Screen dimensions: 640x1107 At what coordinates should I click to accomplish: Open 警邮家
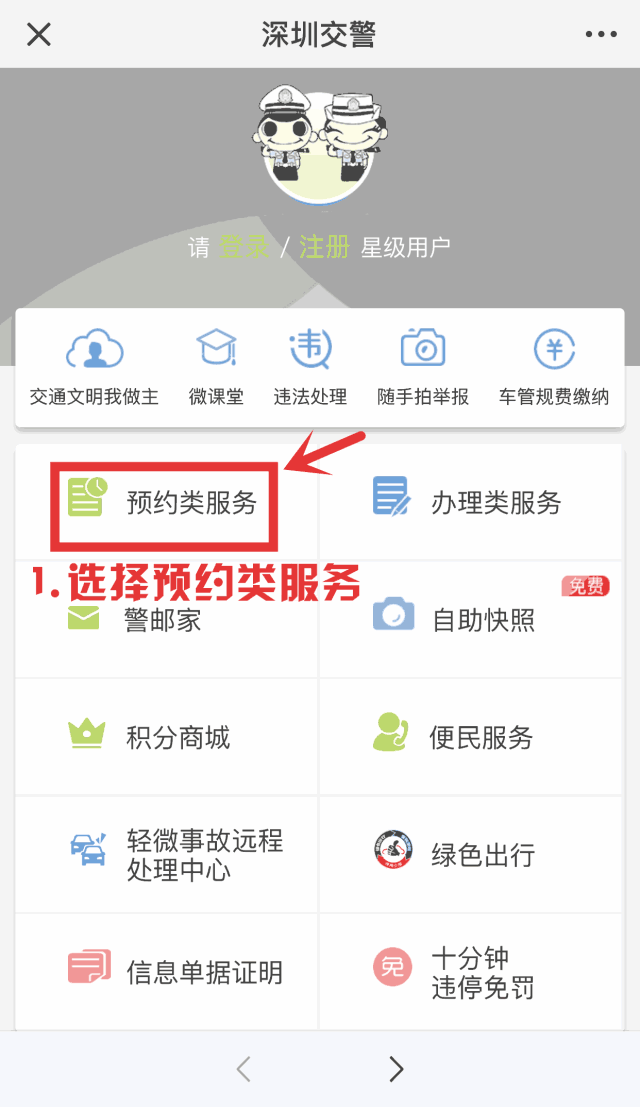pyautogui.click(x=165, y=619)
